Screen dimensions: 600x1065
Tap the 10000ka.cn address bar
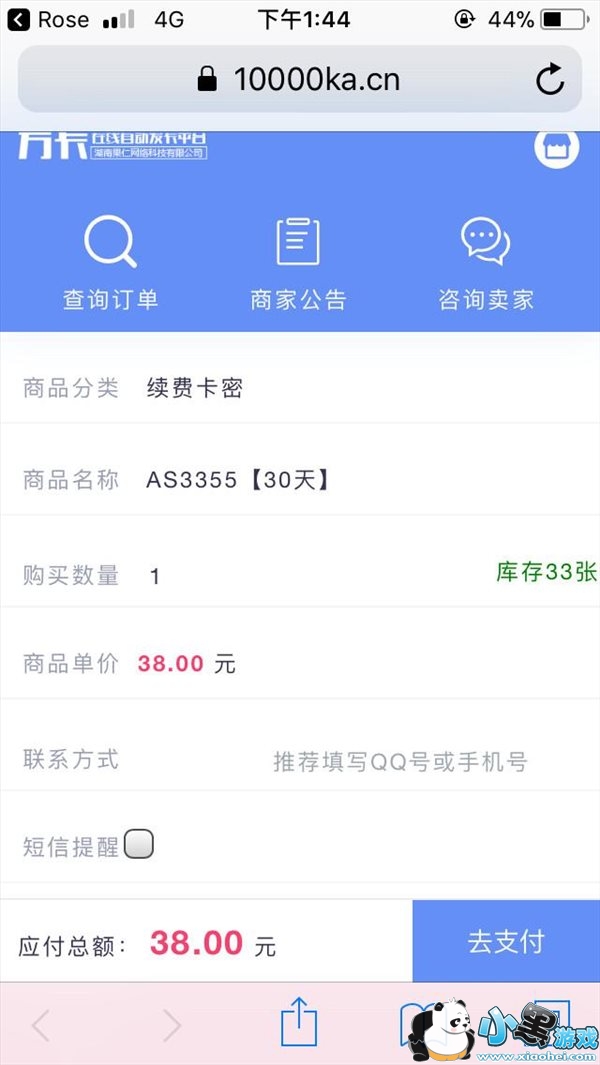click(x=300, y=79)
